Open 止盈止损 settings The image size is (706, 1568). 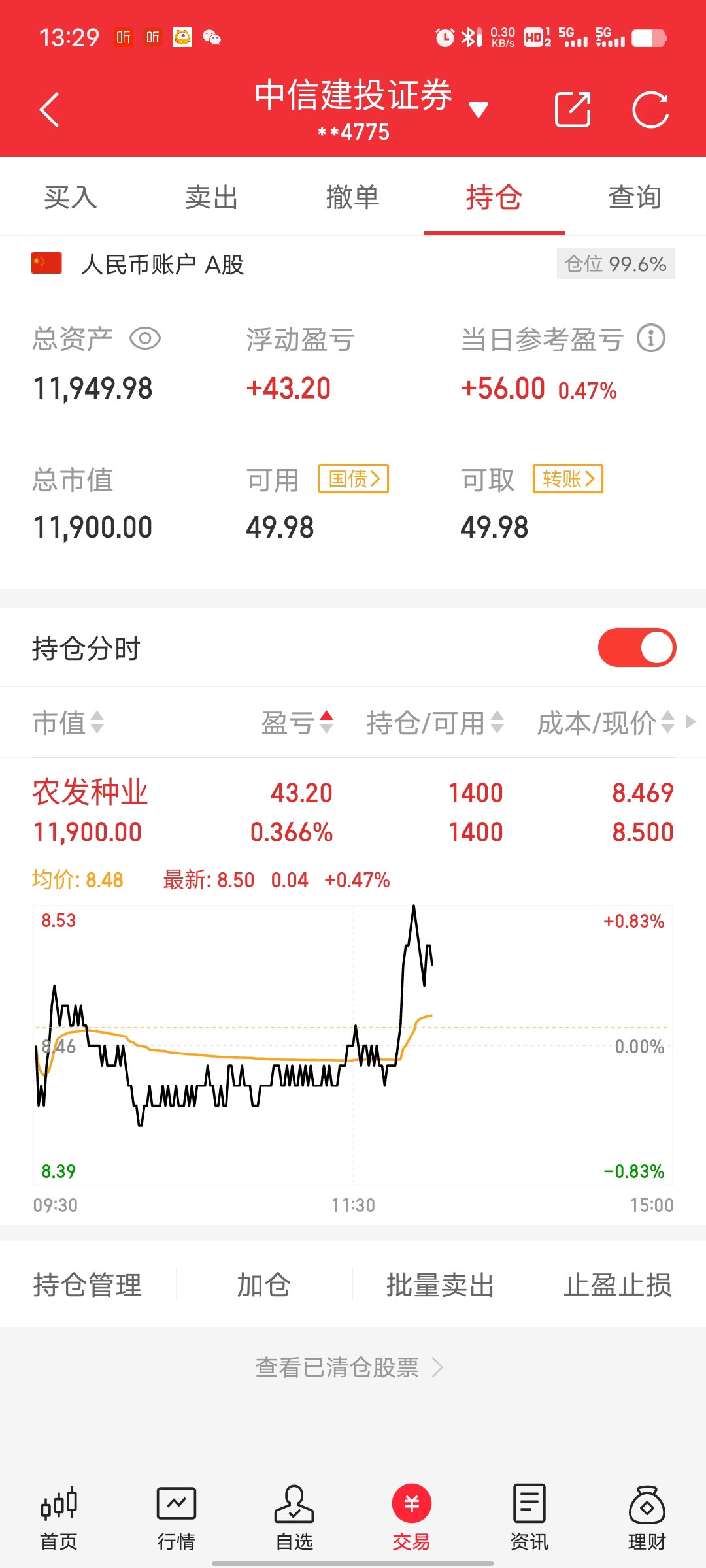coord(618,1285)
